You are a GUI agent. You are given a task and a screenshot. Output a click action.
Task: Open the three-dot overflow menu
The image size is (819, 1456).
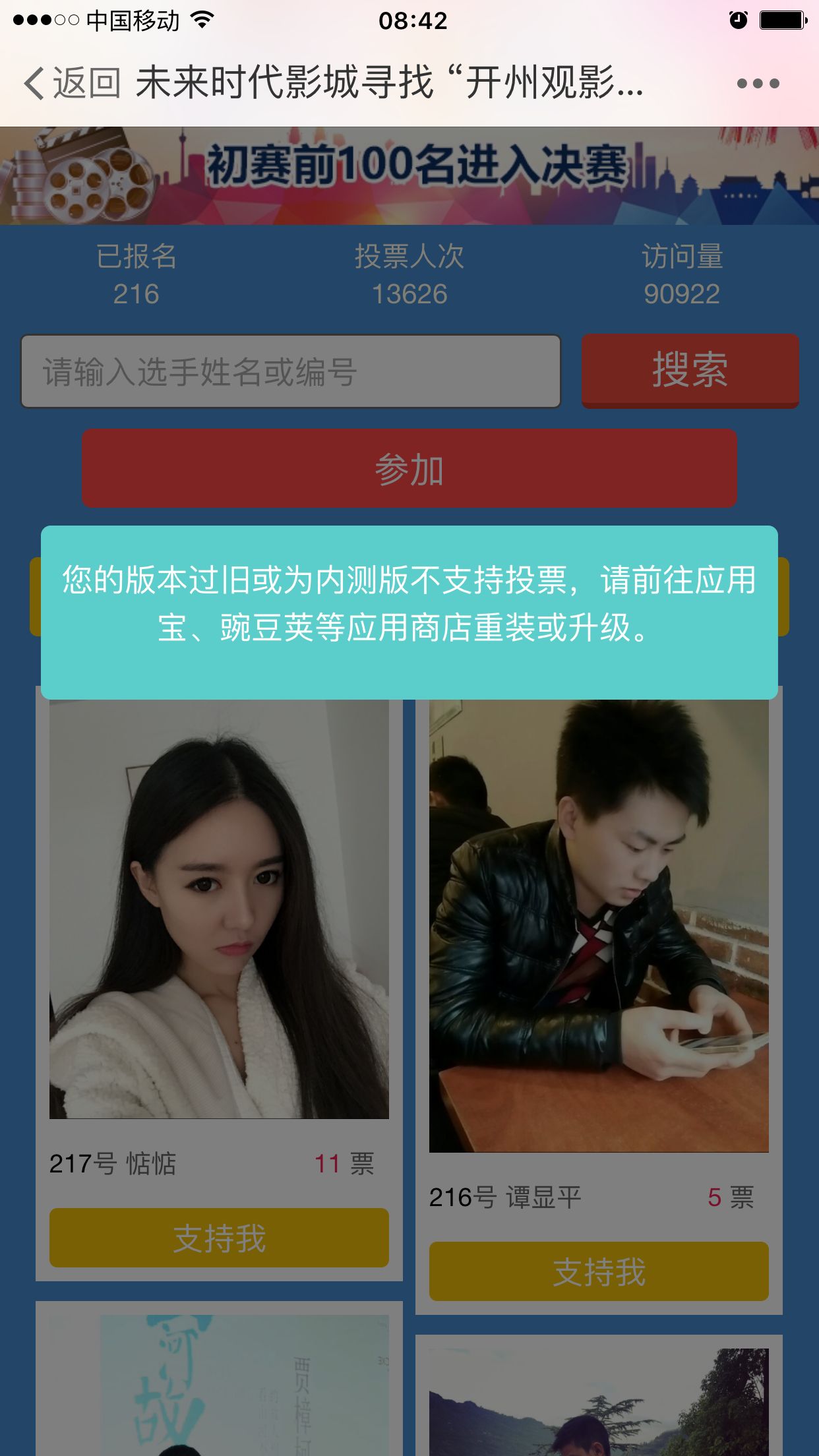pyautogui.click(x=758, y=84)
